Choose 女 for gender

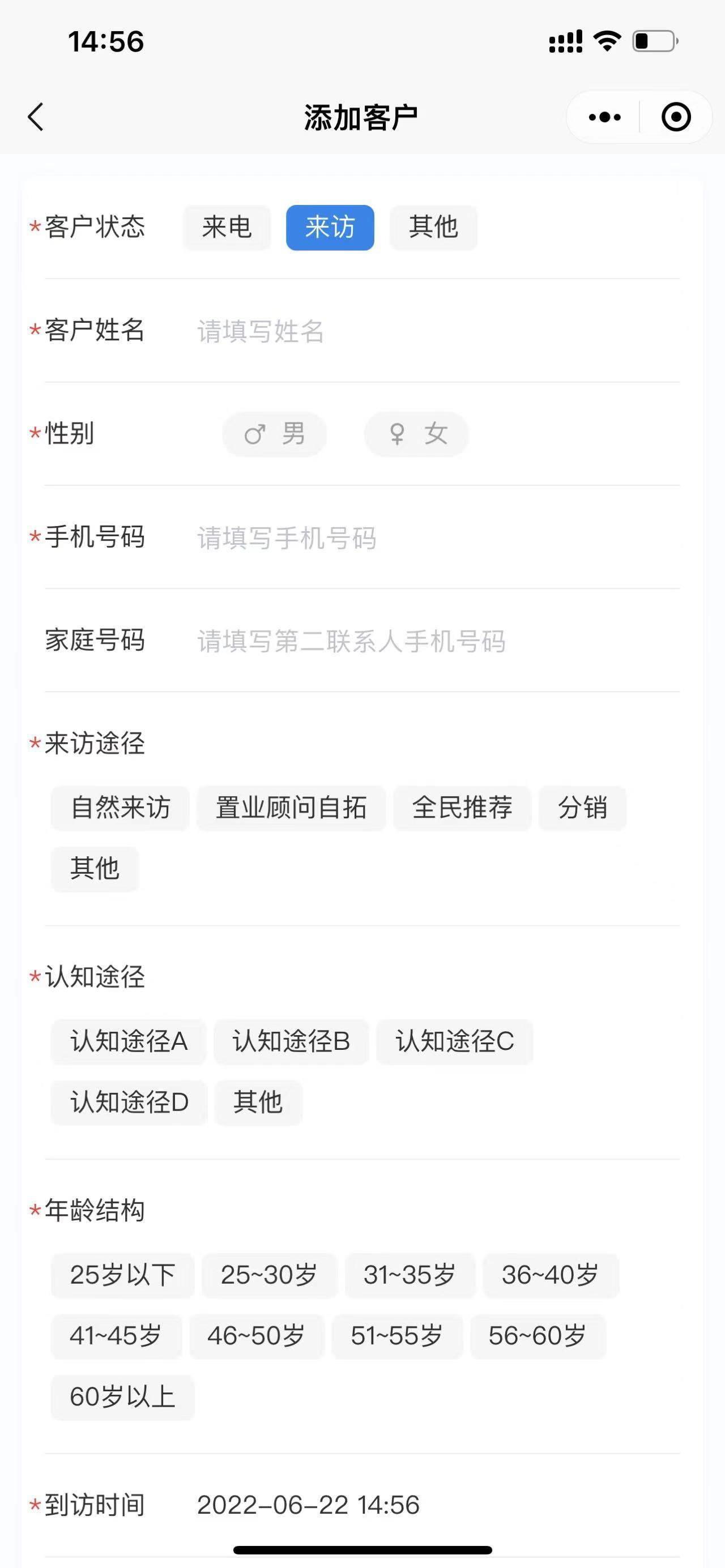point(416,434)
